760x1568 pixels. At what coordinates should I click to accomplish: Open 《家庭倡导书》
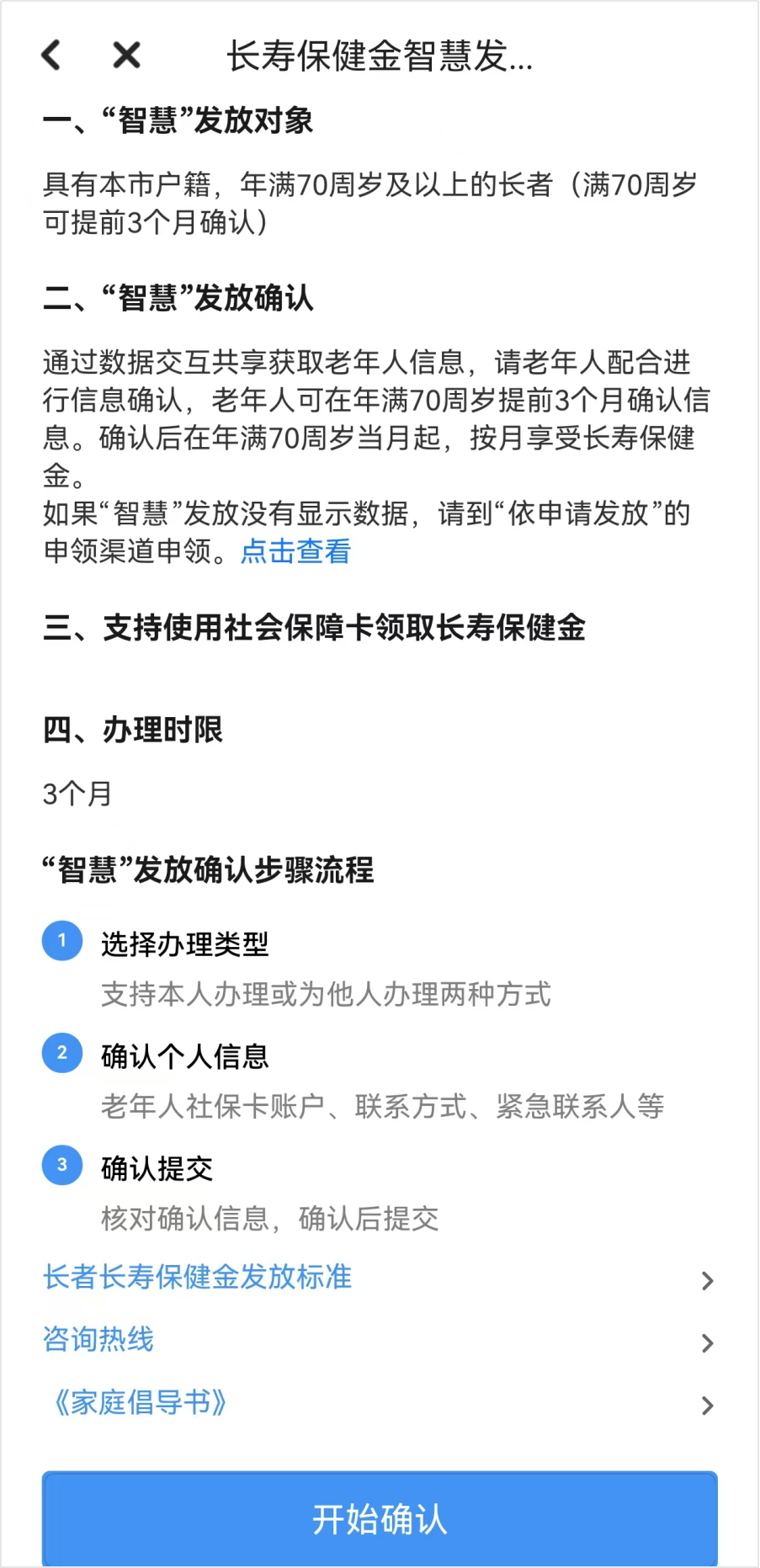[380, 1403]
